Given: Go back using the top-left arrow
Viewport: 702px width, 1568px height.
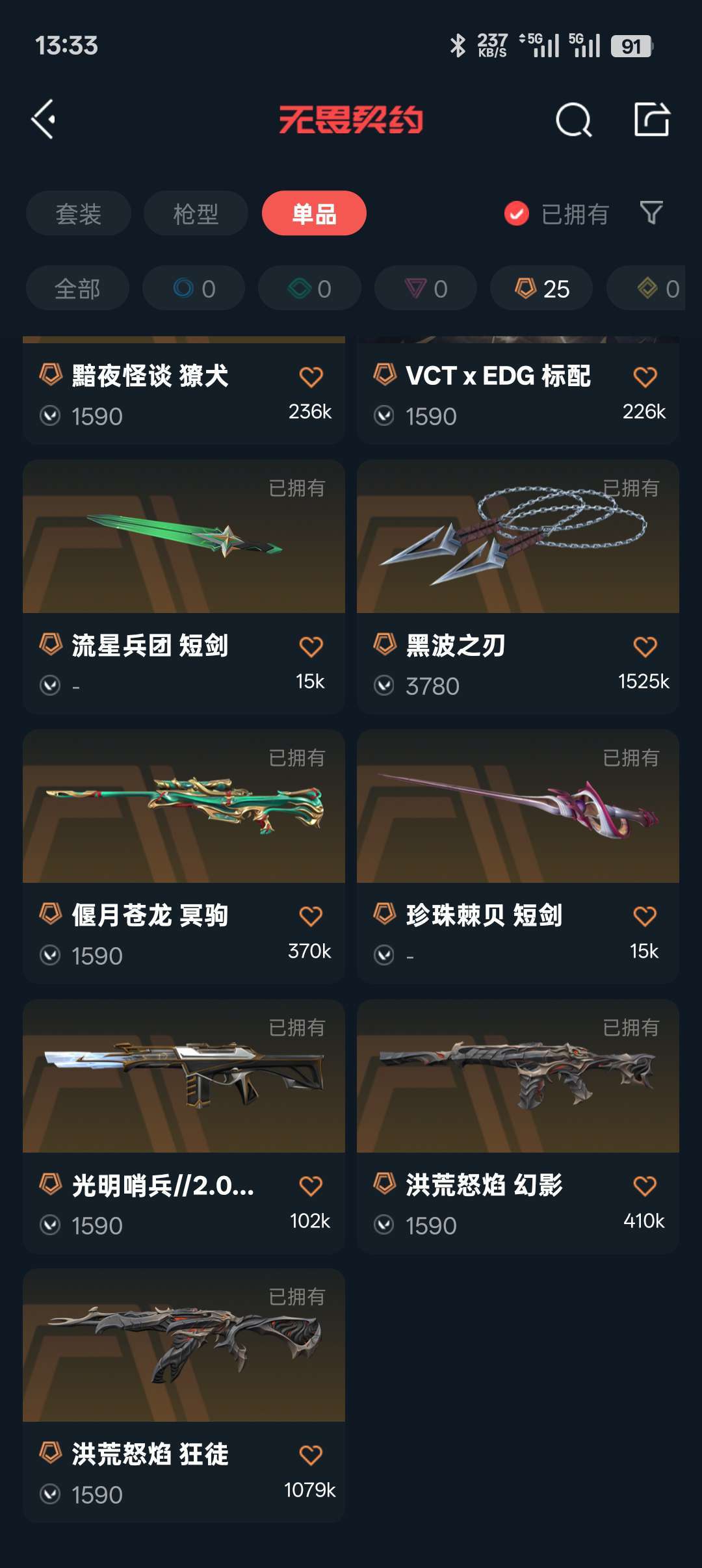Looking at the screenshot, I should pos(43,120).
